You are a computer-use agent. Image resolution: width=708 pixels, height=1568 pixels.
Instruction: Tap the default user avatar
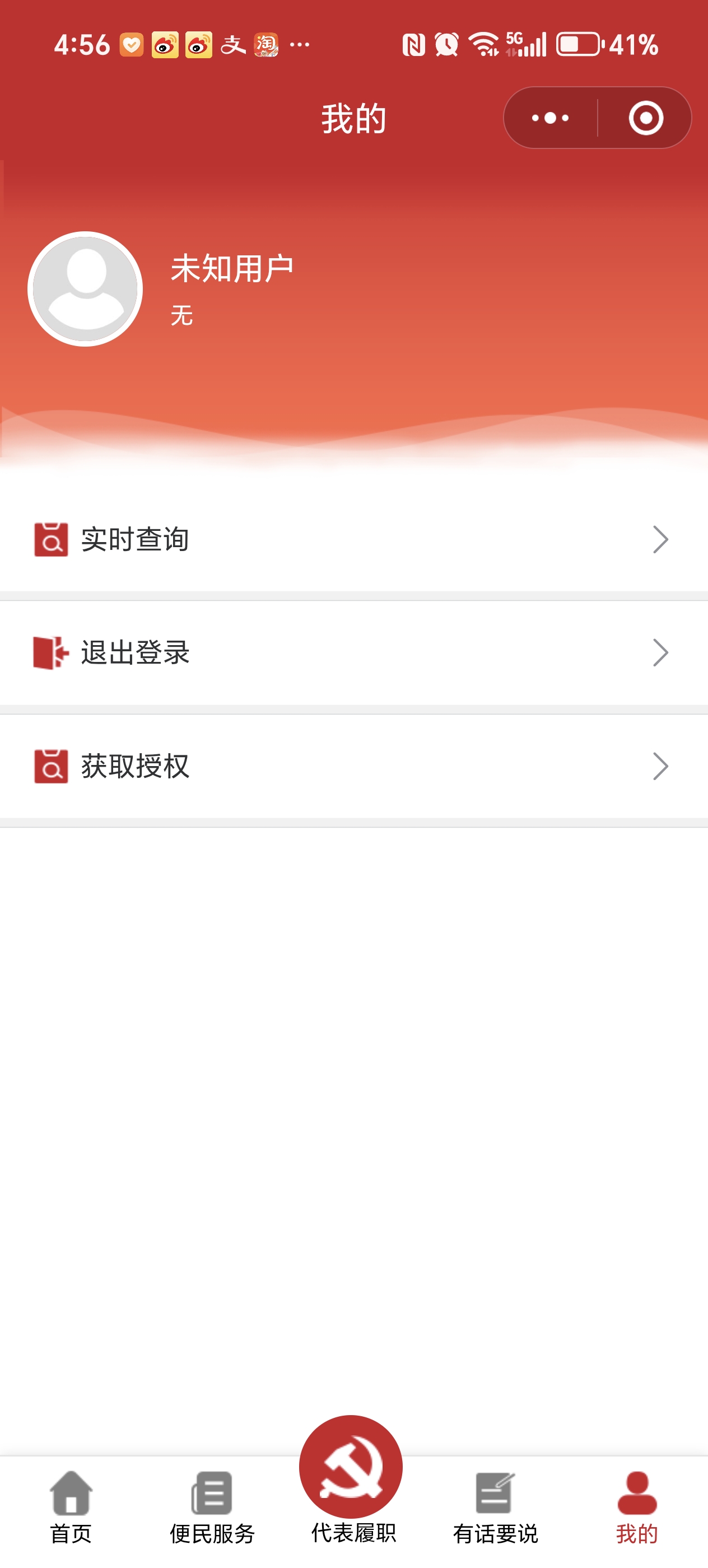85,289
